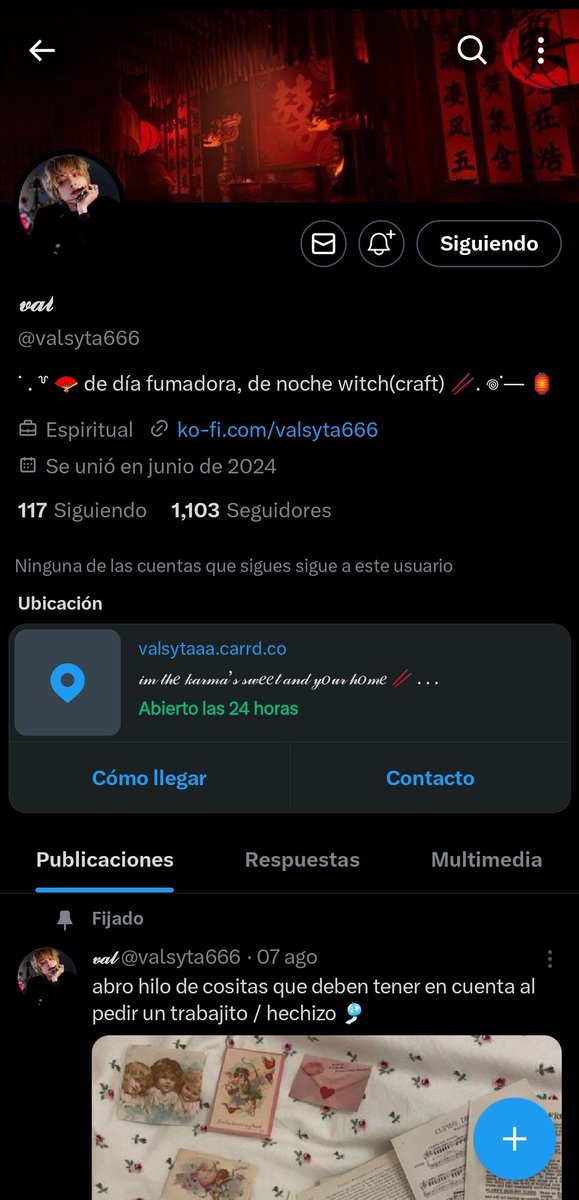Switch to the Multimedia tab
The height and width of the screenshot is (1200, 579).
486,860
